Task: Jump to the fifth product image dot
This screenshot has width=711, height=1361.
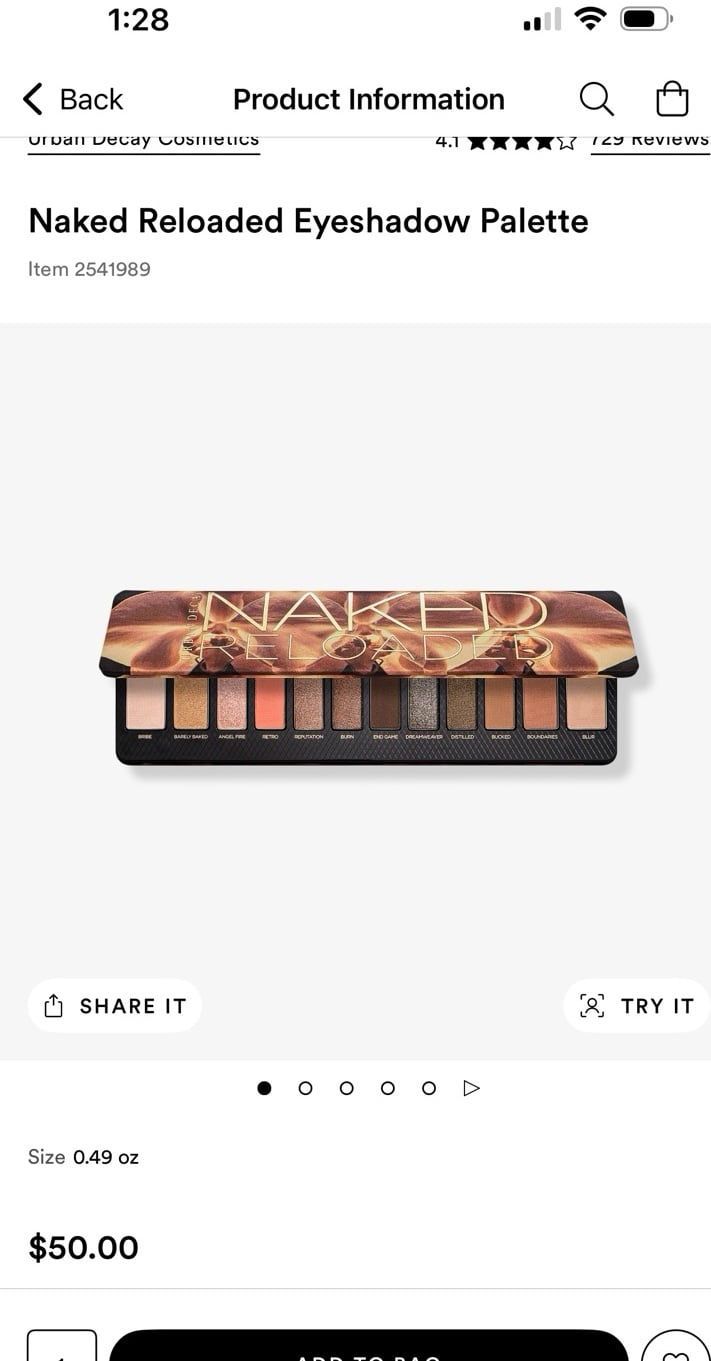Action: pos(429,1088)
